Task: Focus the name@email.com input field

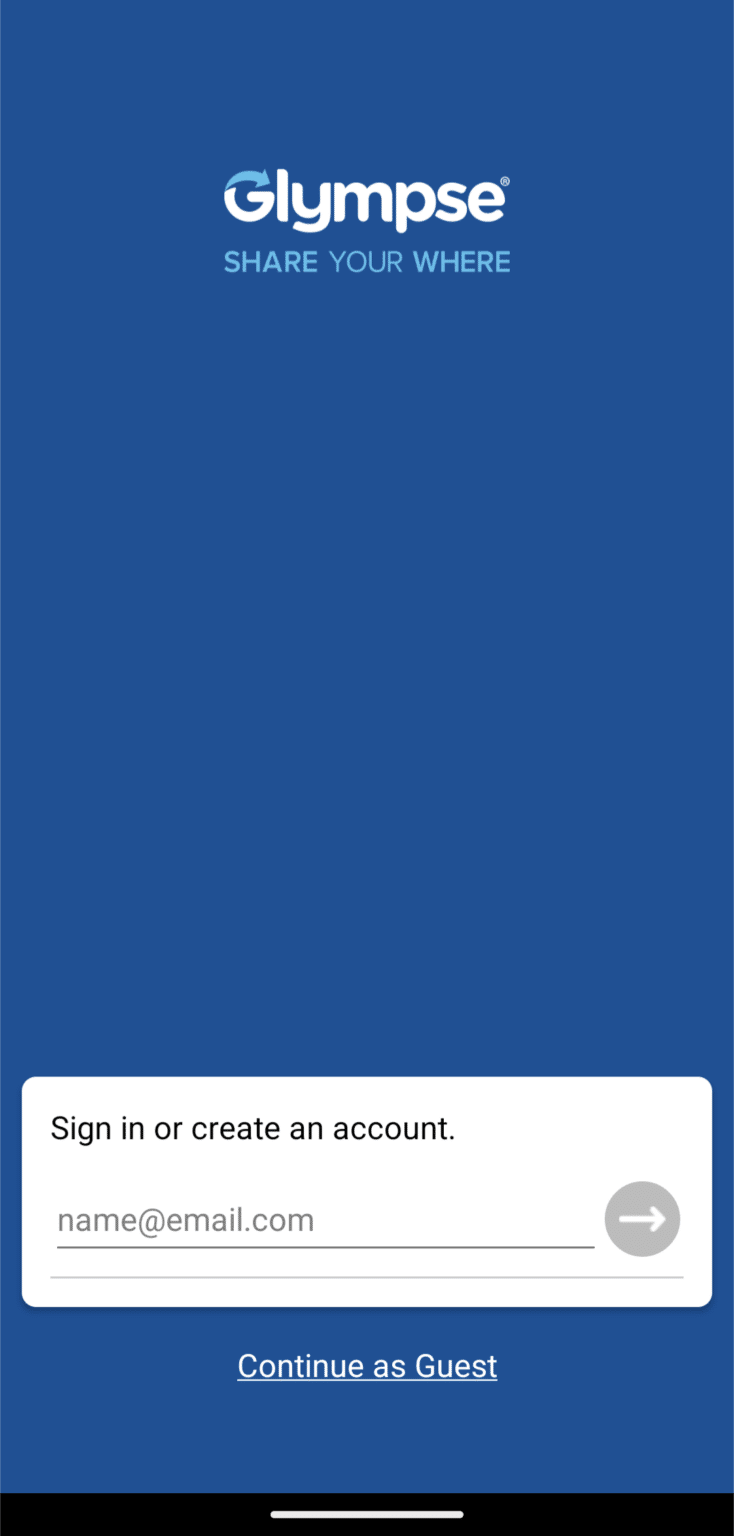Action: (x=325, y=1220)
